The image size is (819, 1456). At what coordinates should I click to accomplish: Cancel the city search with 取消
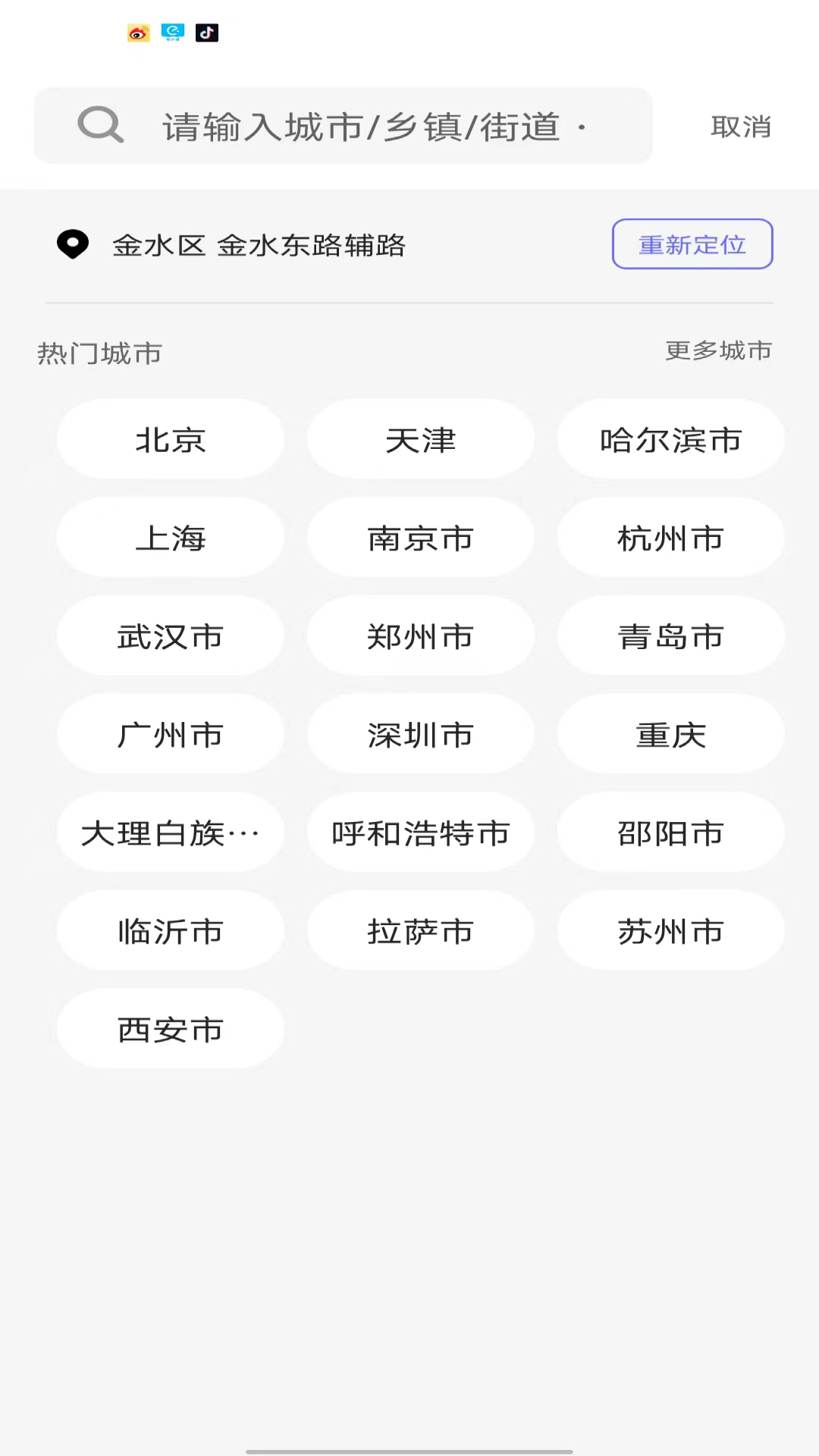(x=740, y=127)
